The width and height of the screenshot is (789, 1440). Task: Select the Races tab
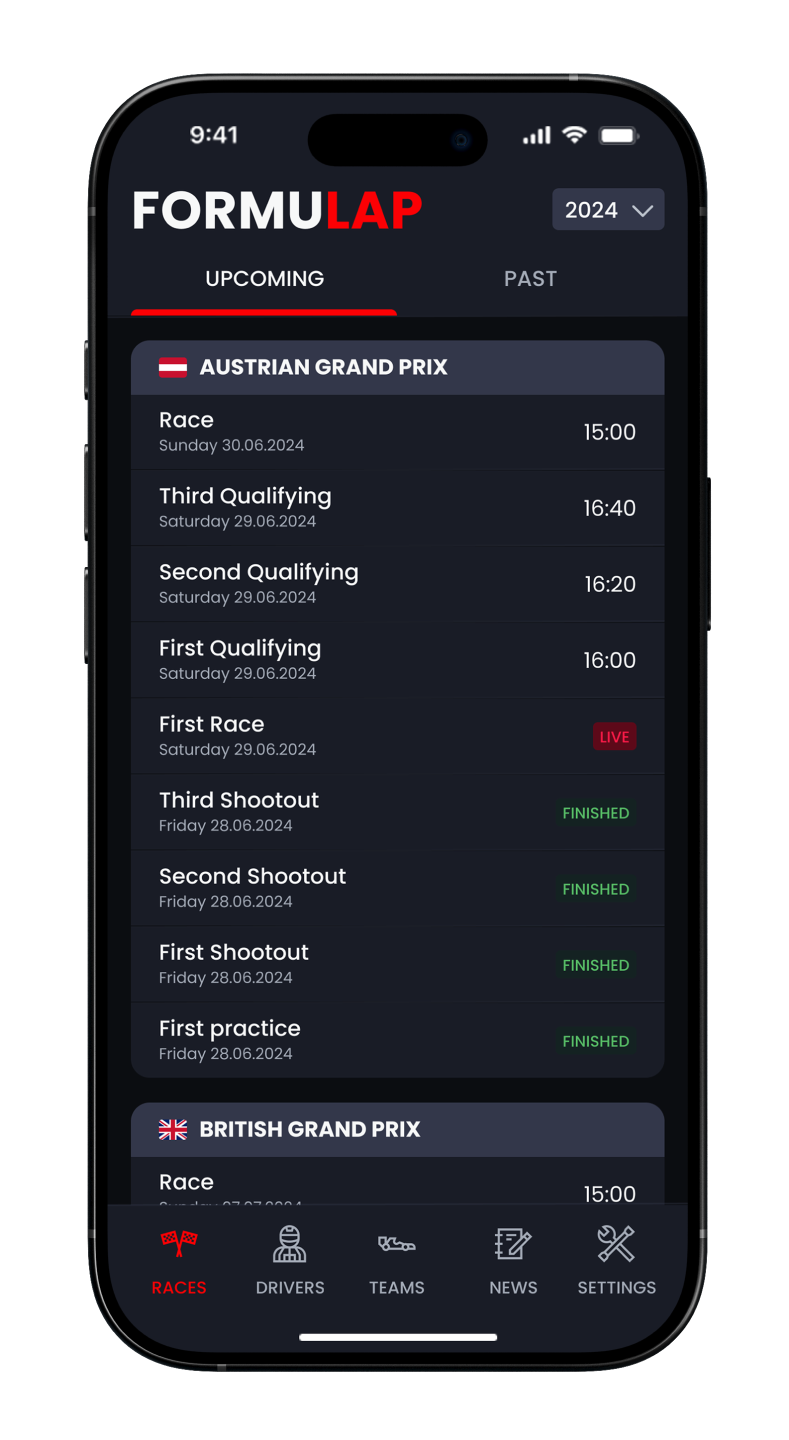tap(179, 1262)
